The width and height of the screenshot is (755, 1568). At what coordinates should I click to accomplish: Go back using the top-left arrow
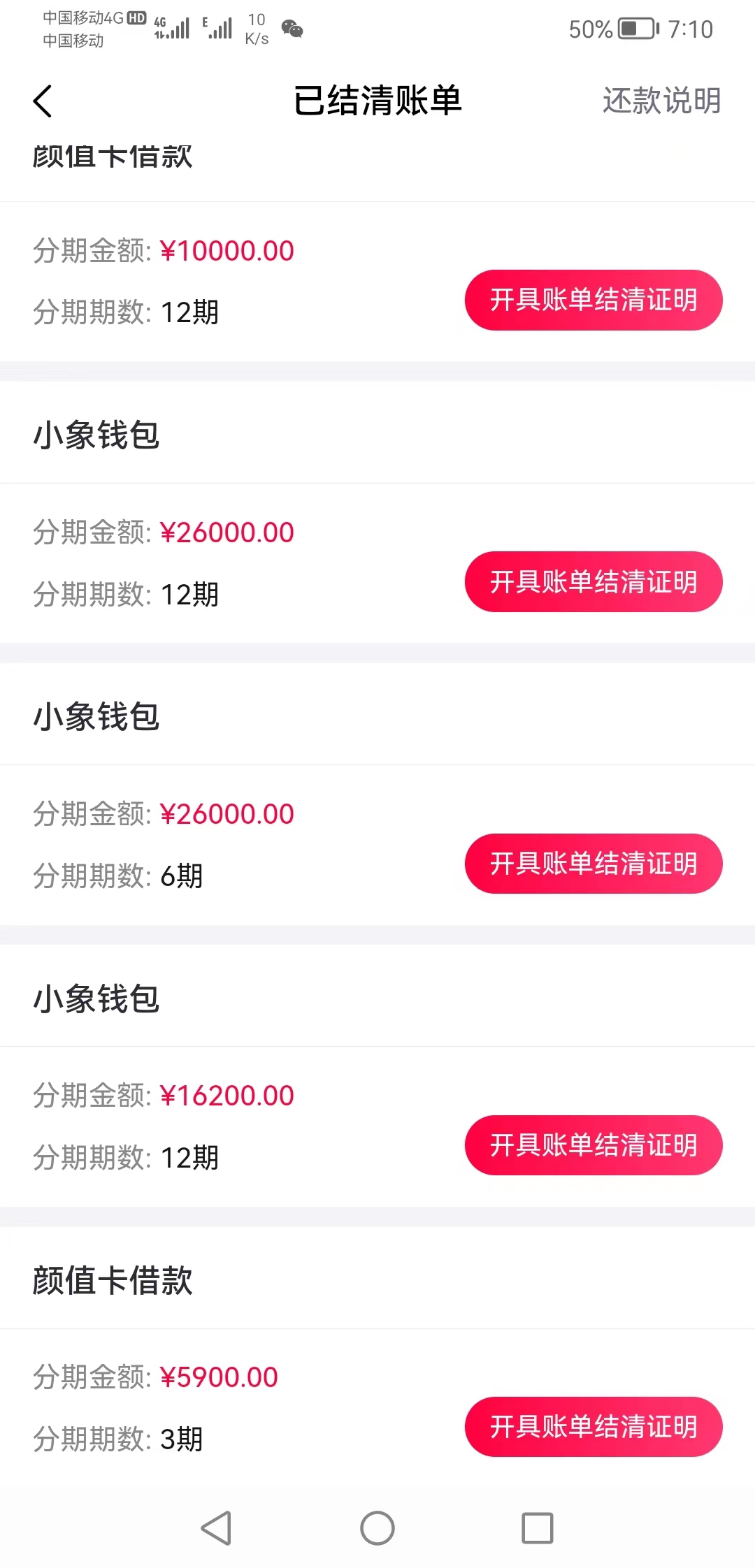[x=43, y=101]
